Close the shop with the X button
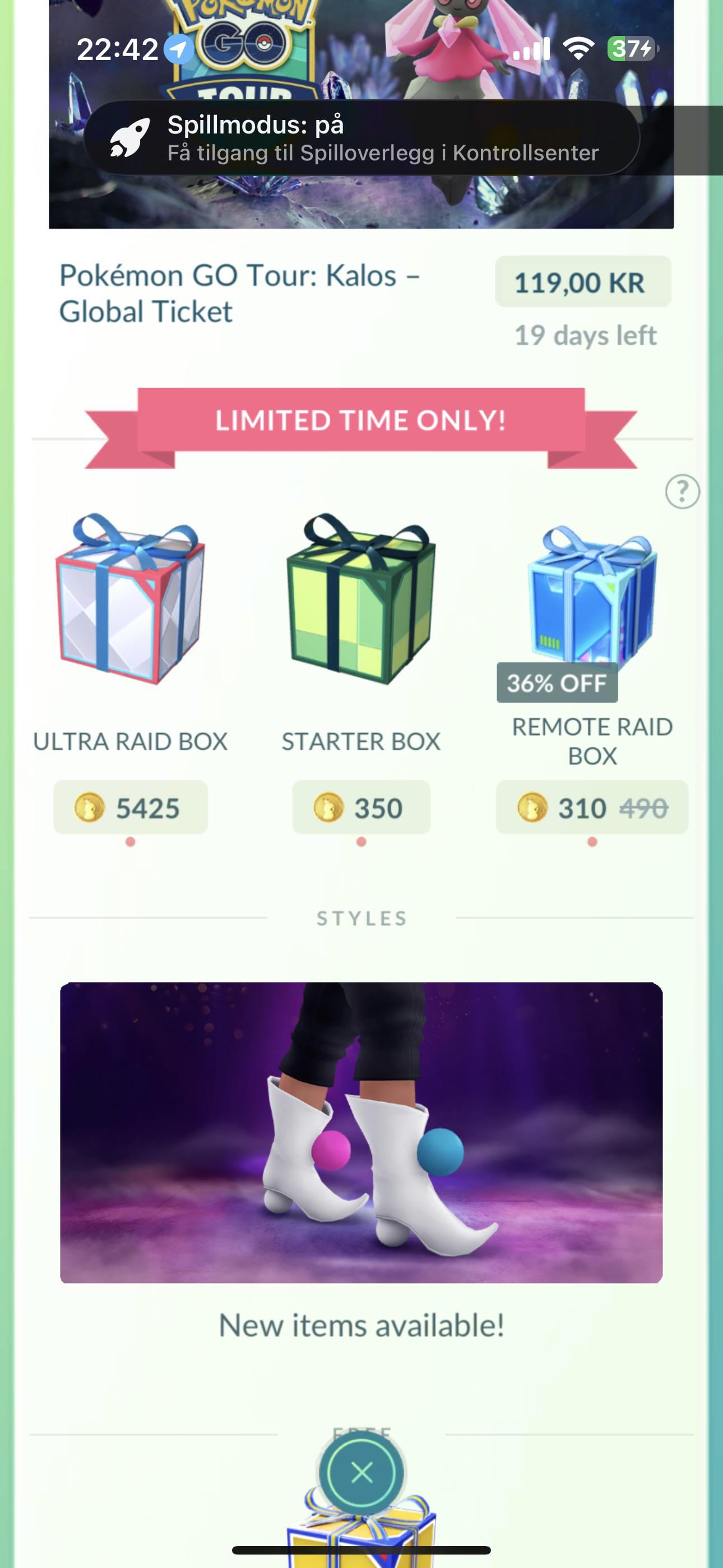 (361, 1473)
